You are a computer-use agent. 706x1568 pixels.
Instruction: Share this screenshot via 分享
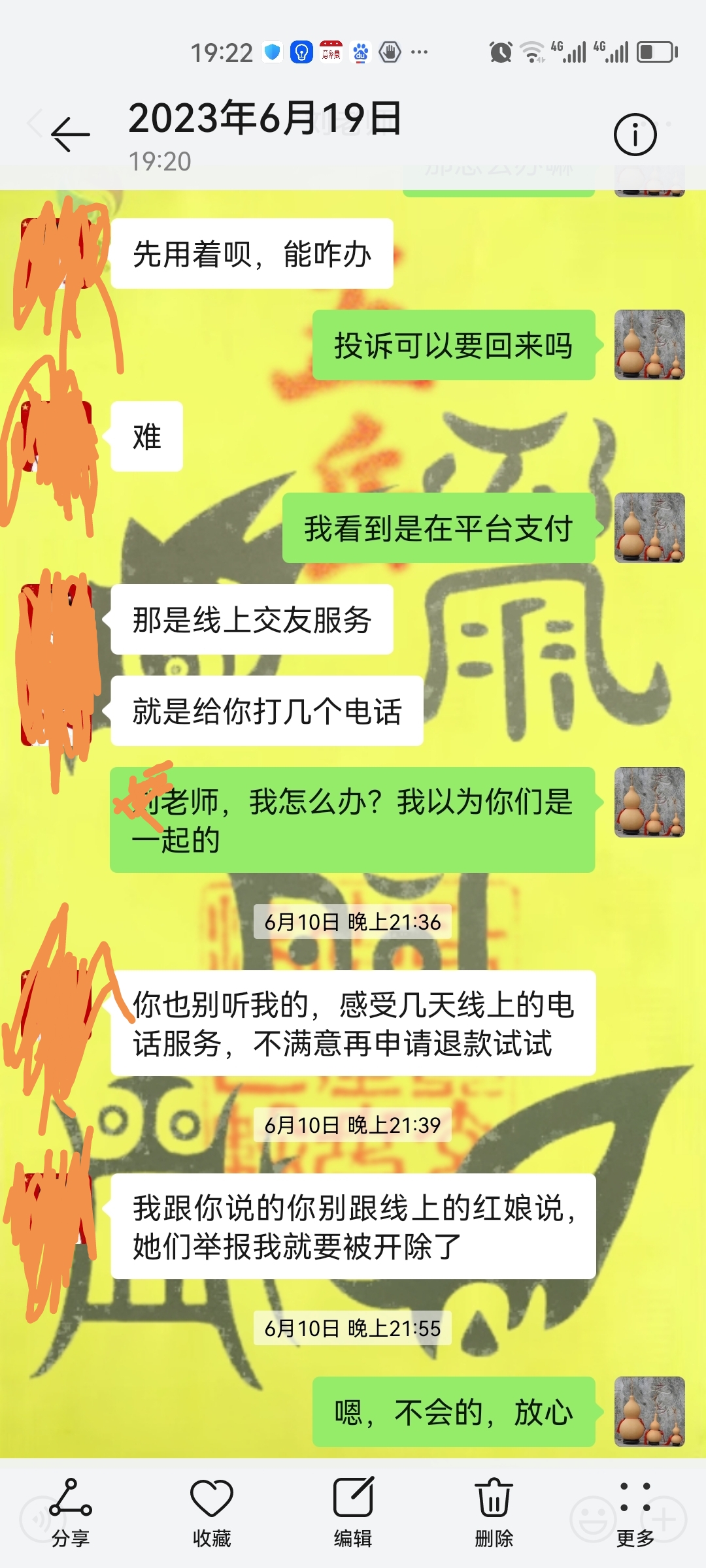coord(71,1512)
